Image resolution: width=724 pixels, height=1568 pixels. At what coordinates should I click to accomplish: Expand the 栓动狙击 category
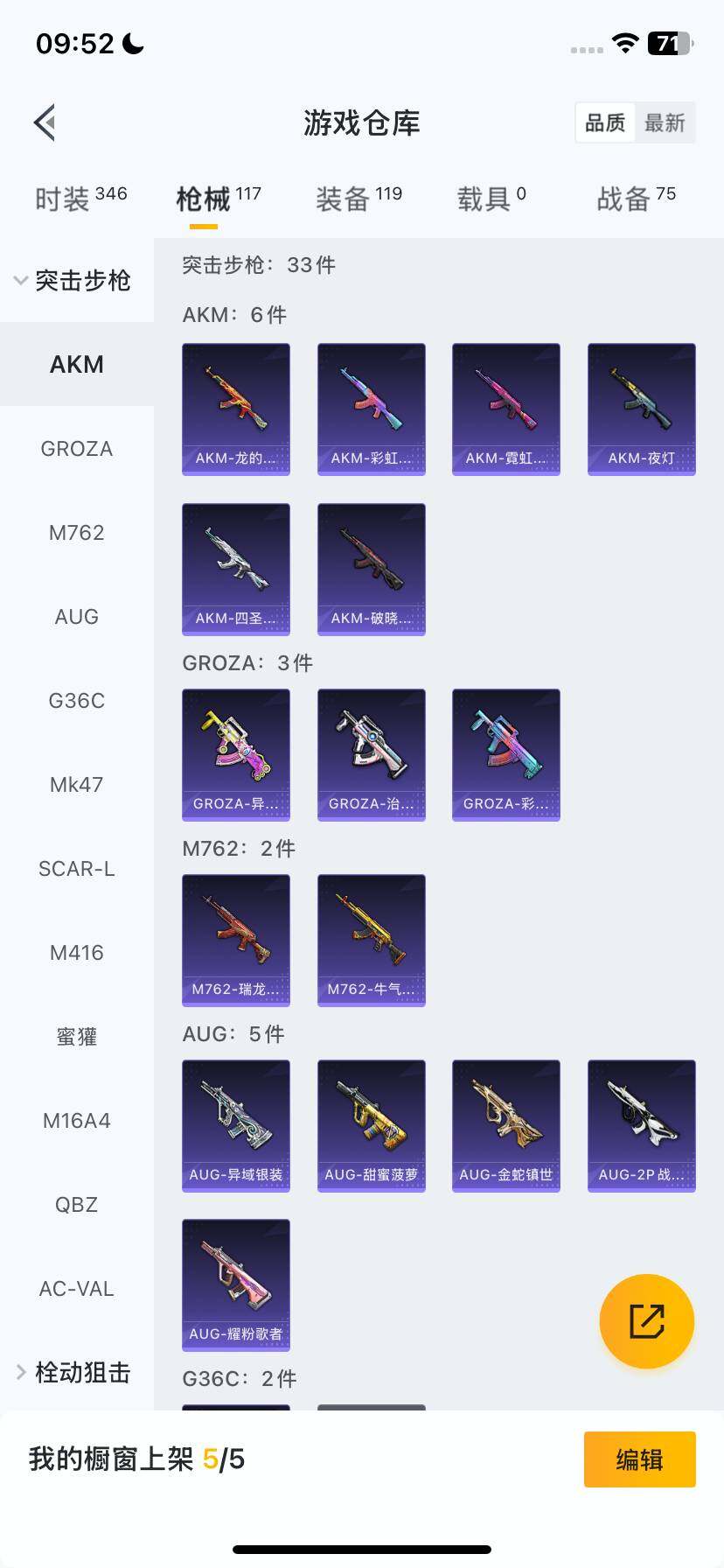pyautogui.click(x=74, y=1372)
